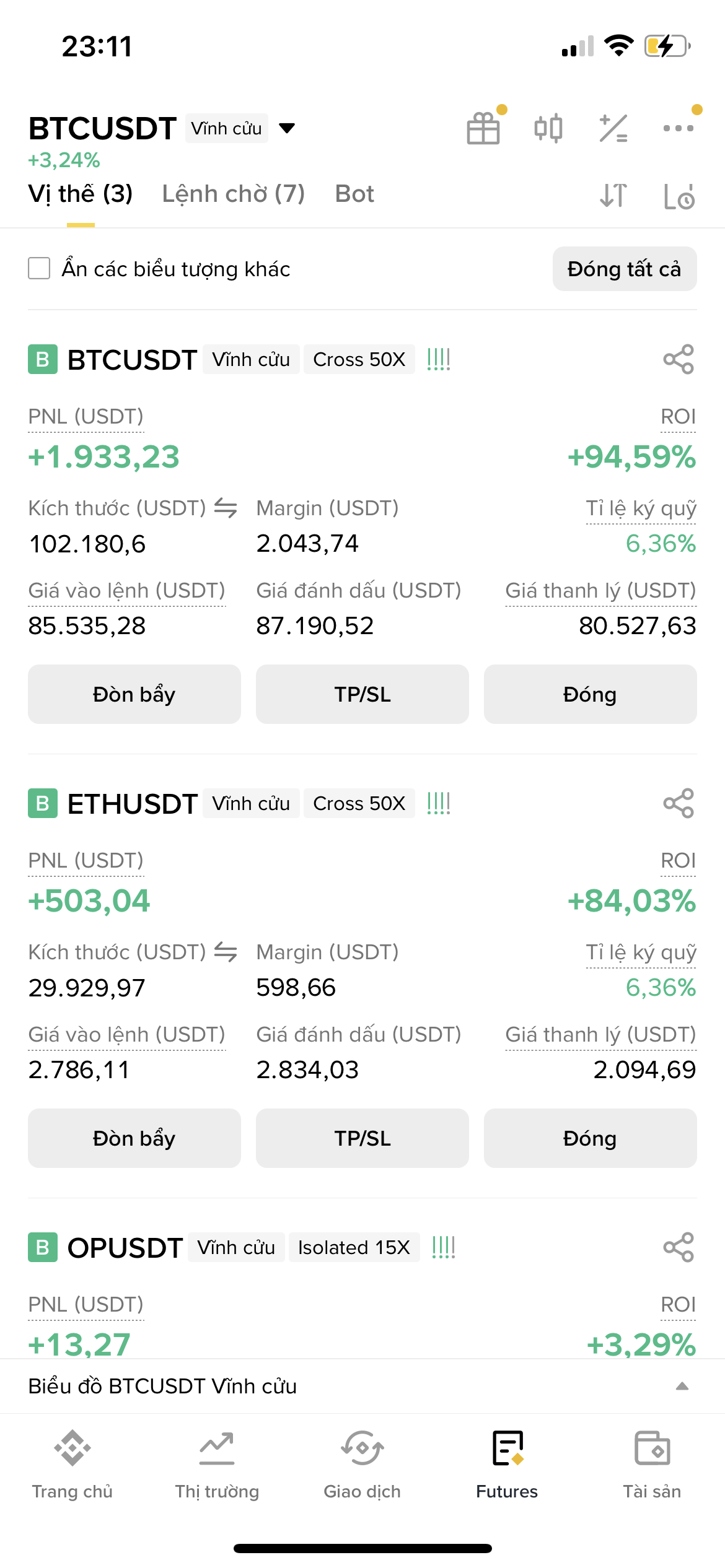Image resolution: width=725 pixels, height=1568 pixels.
Task: Share the BTCUSDT position
Action: pos(679,359)
